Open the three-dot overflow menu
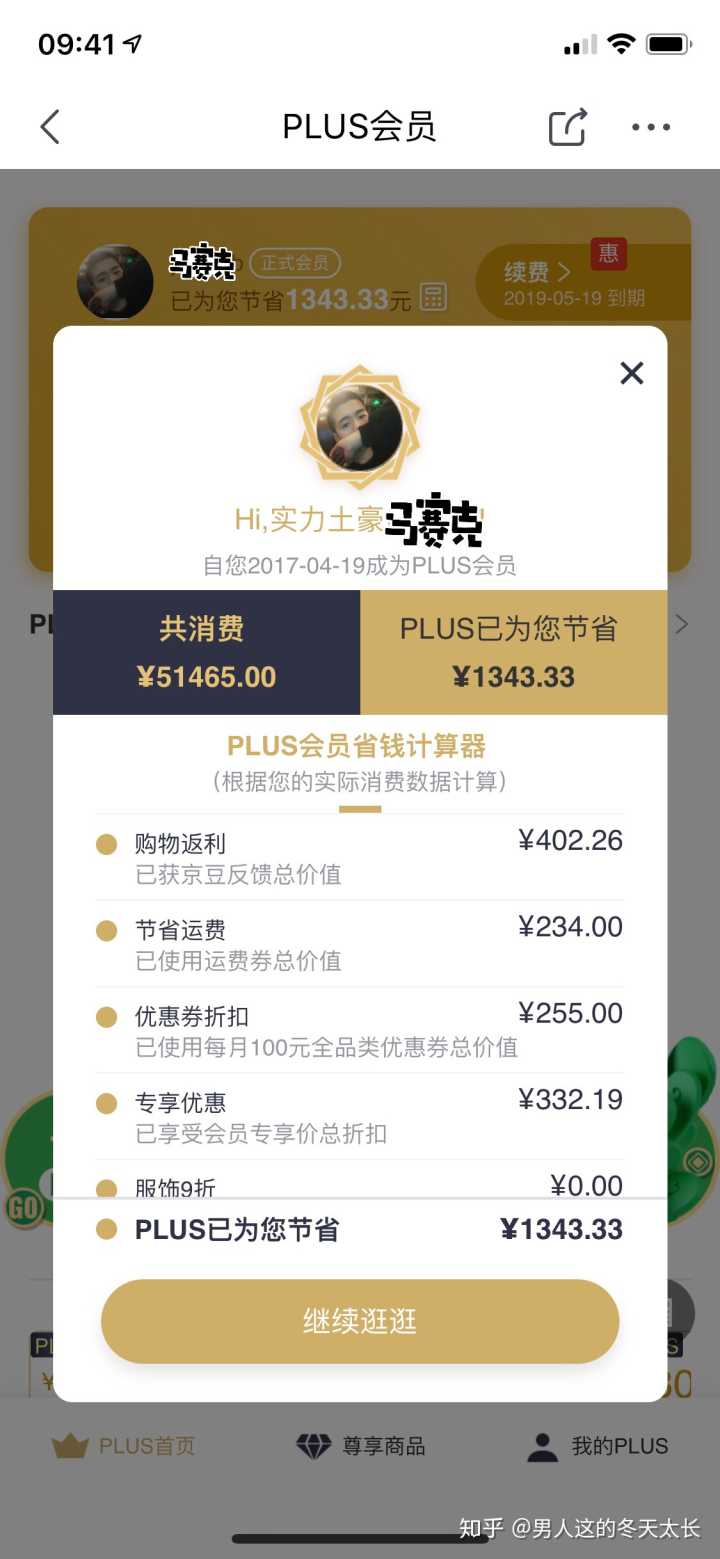The width and height of the screenshot is (720, 1559). (651, 127)
